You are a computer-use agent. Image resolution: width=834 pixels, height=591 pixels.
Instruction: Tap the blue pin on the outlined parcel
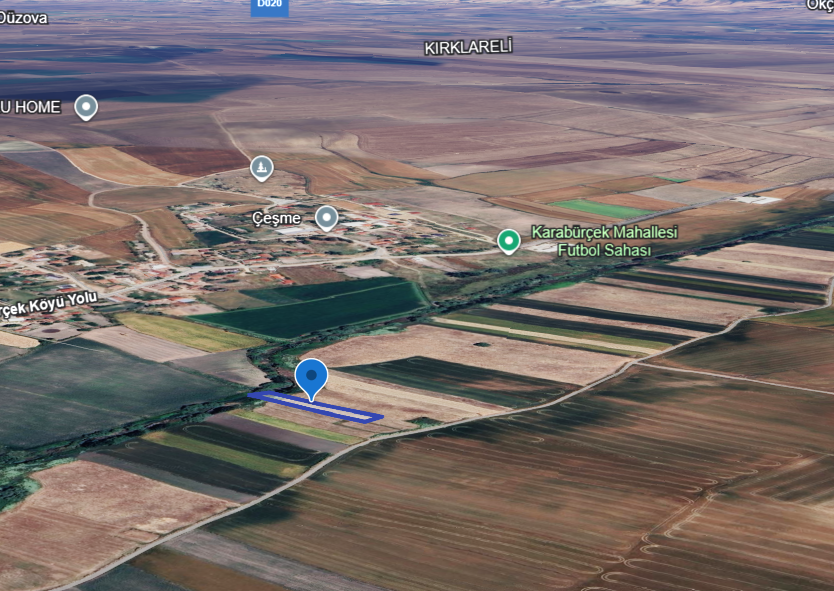coord(312,378)
